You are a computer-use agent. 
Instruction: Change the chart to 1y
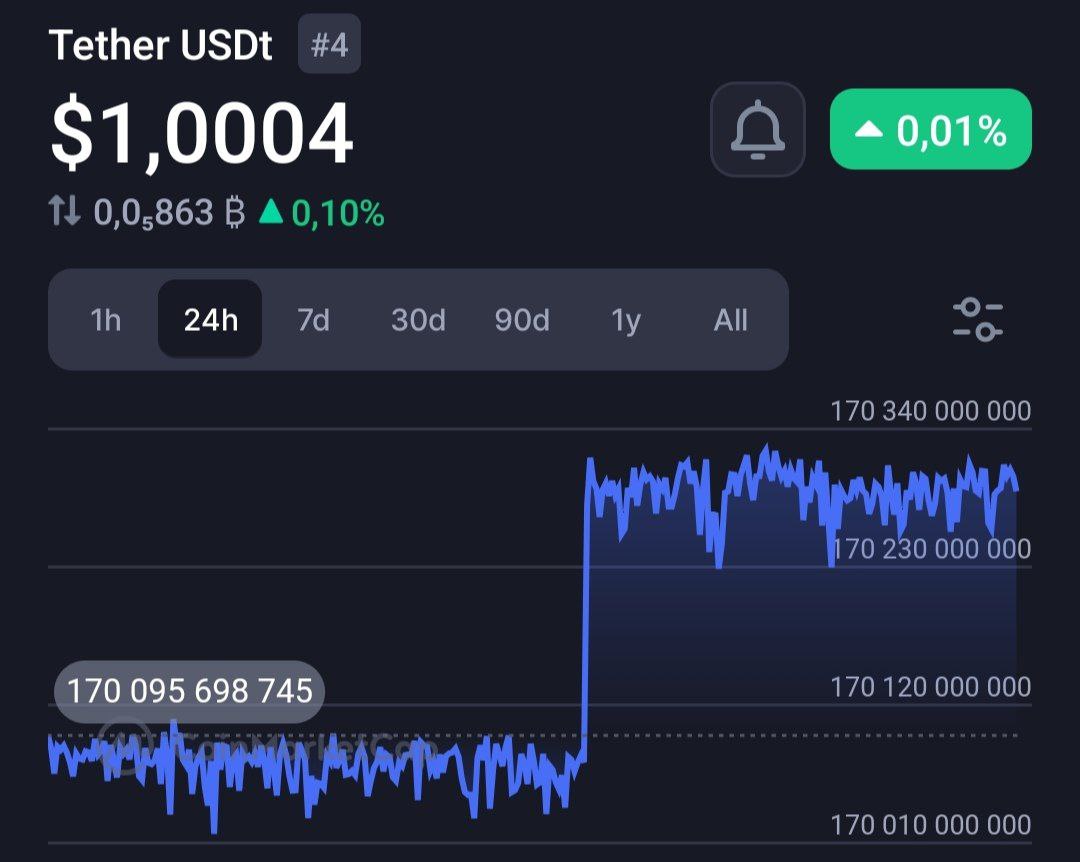coord(626,320)
